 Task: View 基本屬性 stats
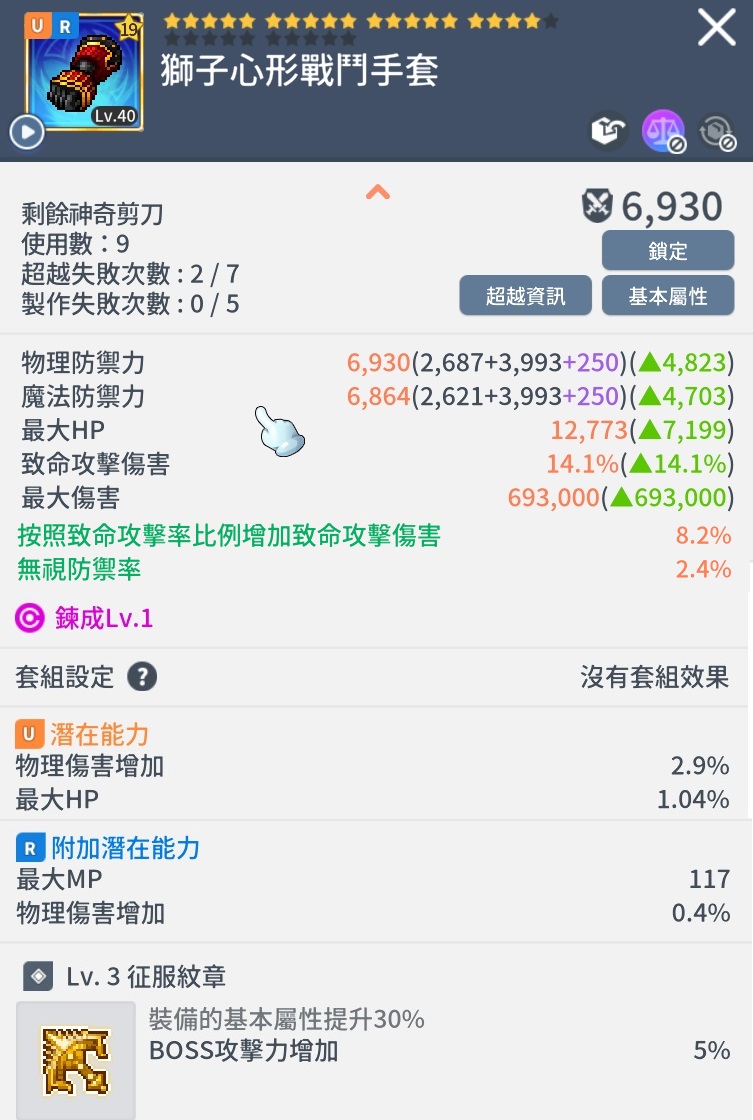pos(667,296)
